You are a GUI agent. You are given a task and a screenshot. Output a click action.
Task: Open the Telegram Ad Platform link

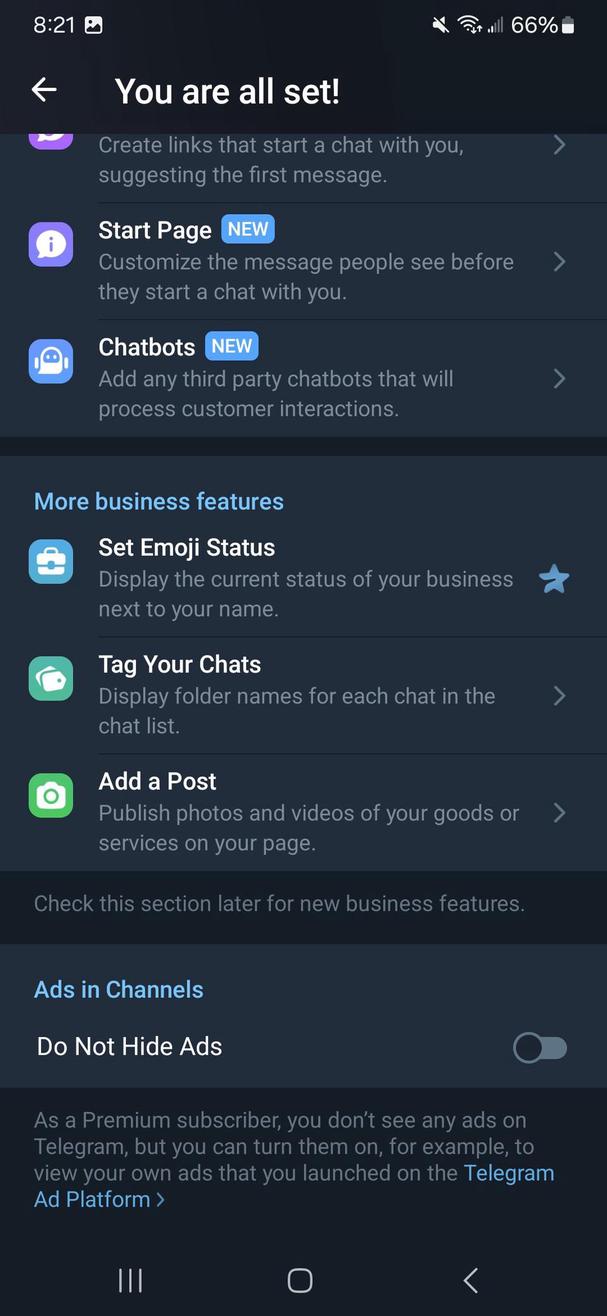click(98, 1199)
